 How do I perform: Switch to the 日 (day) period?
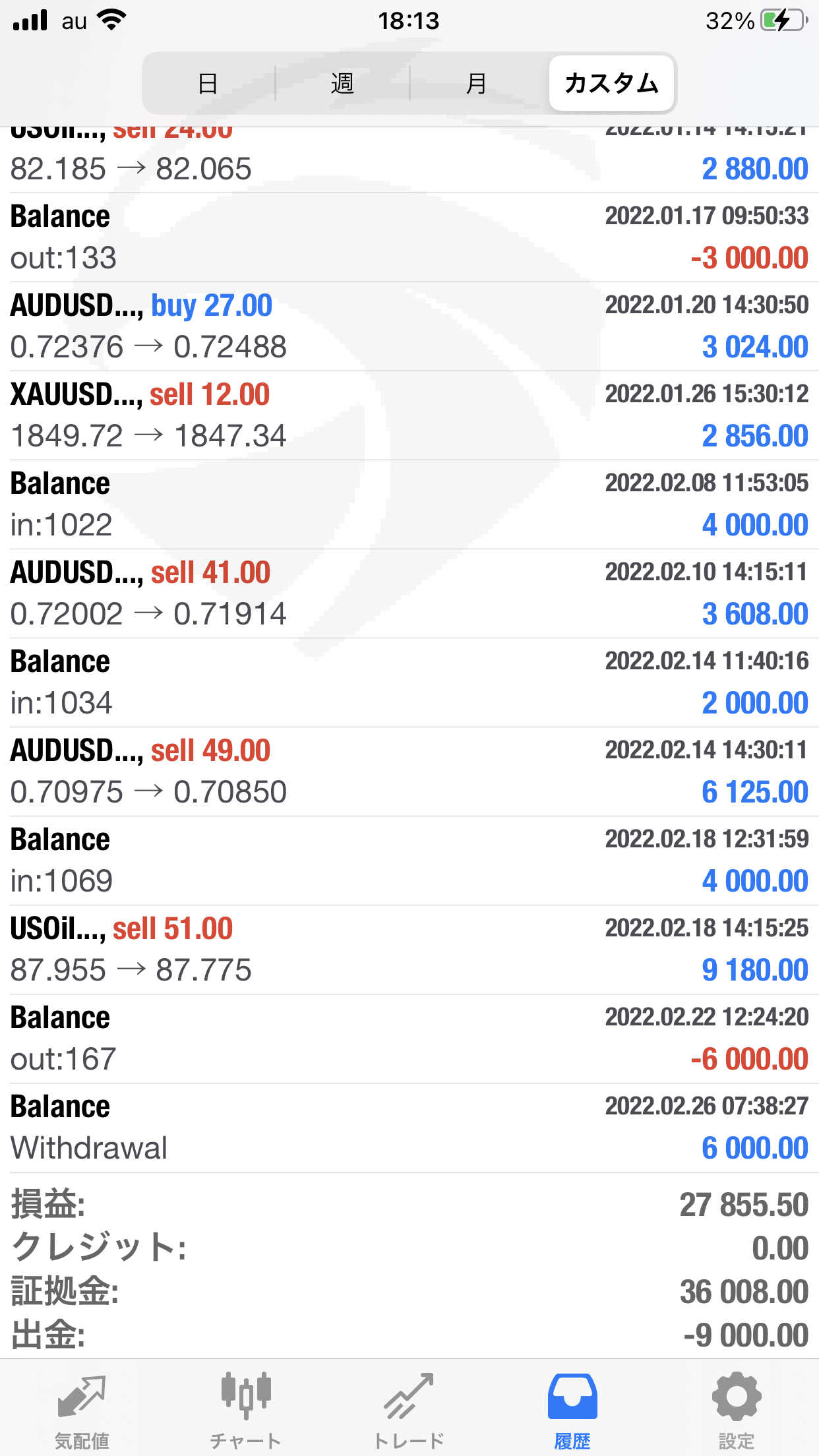(x=208, y=84)
